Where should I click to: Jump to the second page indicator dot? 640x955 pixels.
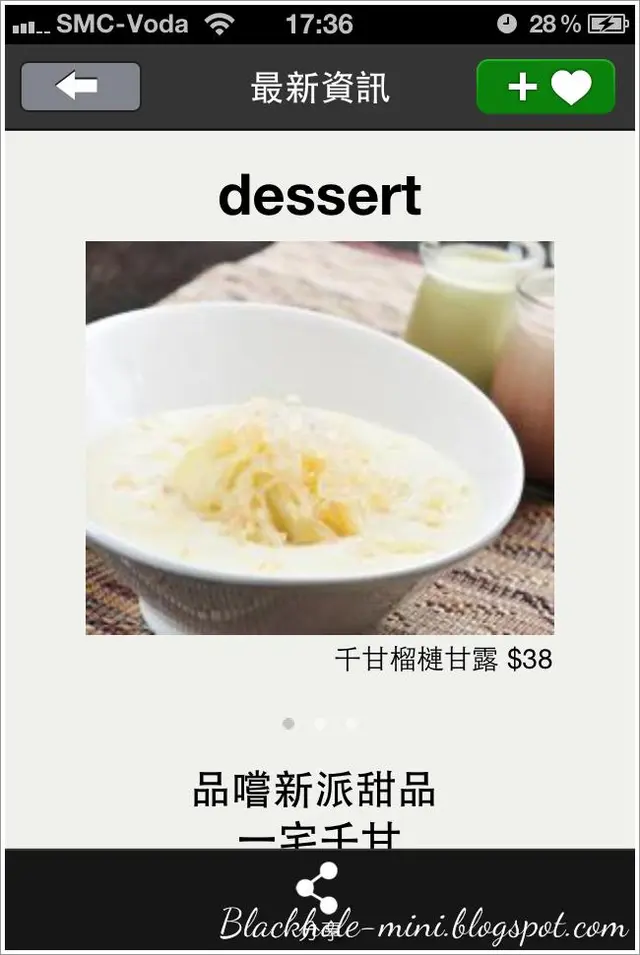click(x=320, y=723)
